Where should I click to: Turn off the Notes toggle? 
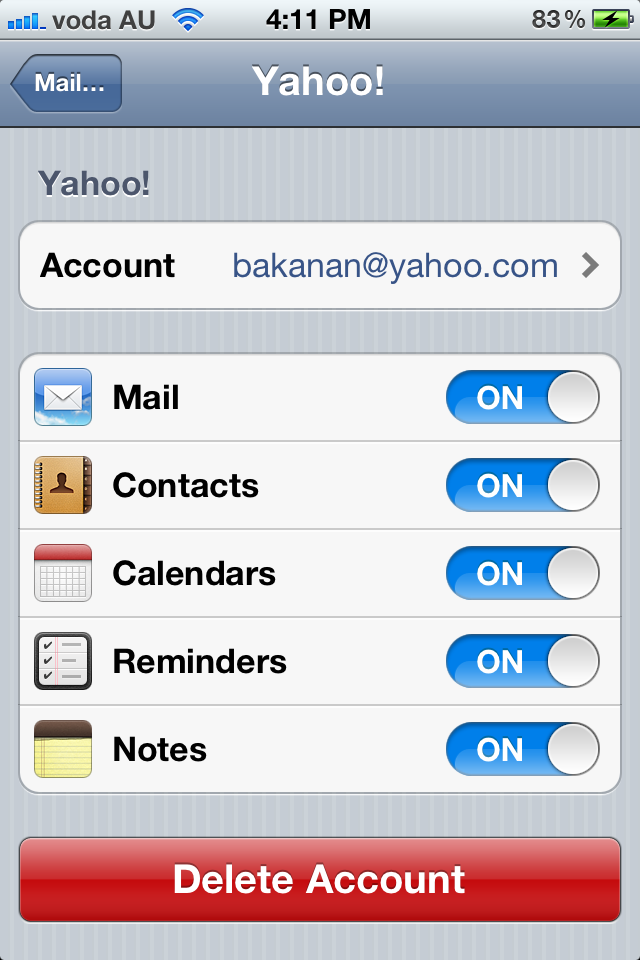point(522,750)
